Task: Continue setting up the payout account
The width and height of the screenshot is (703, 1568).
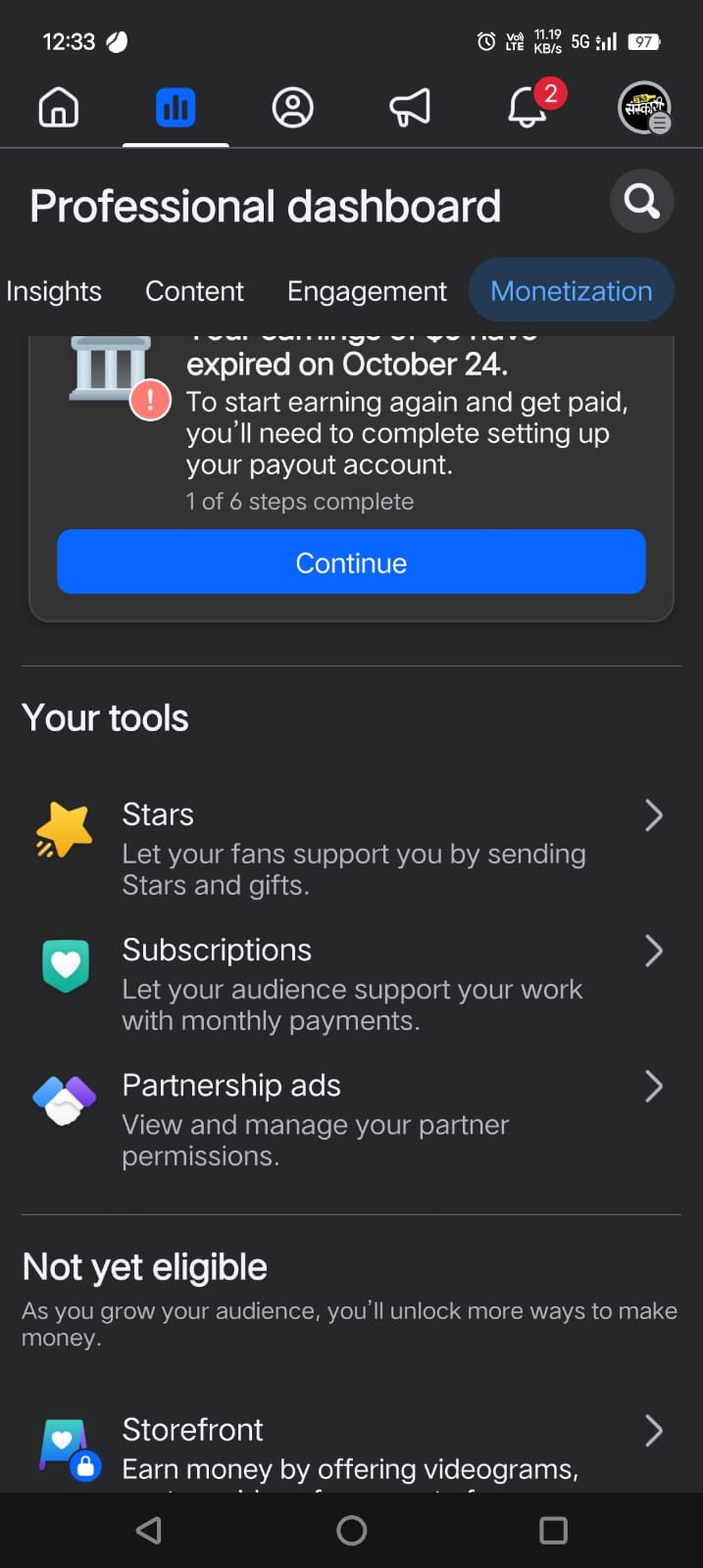Action: click(351, 563)
